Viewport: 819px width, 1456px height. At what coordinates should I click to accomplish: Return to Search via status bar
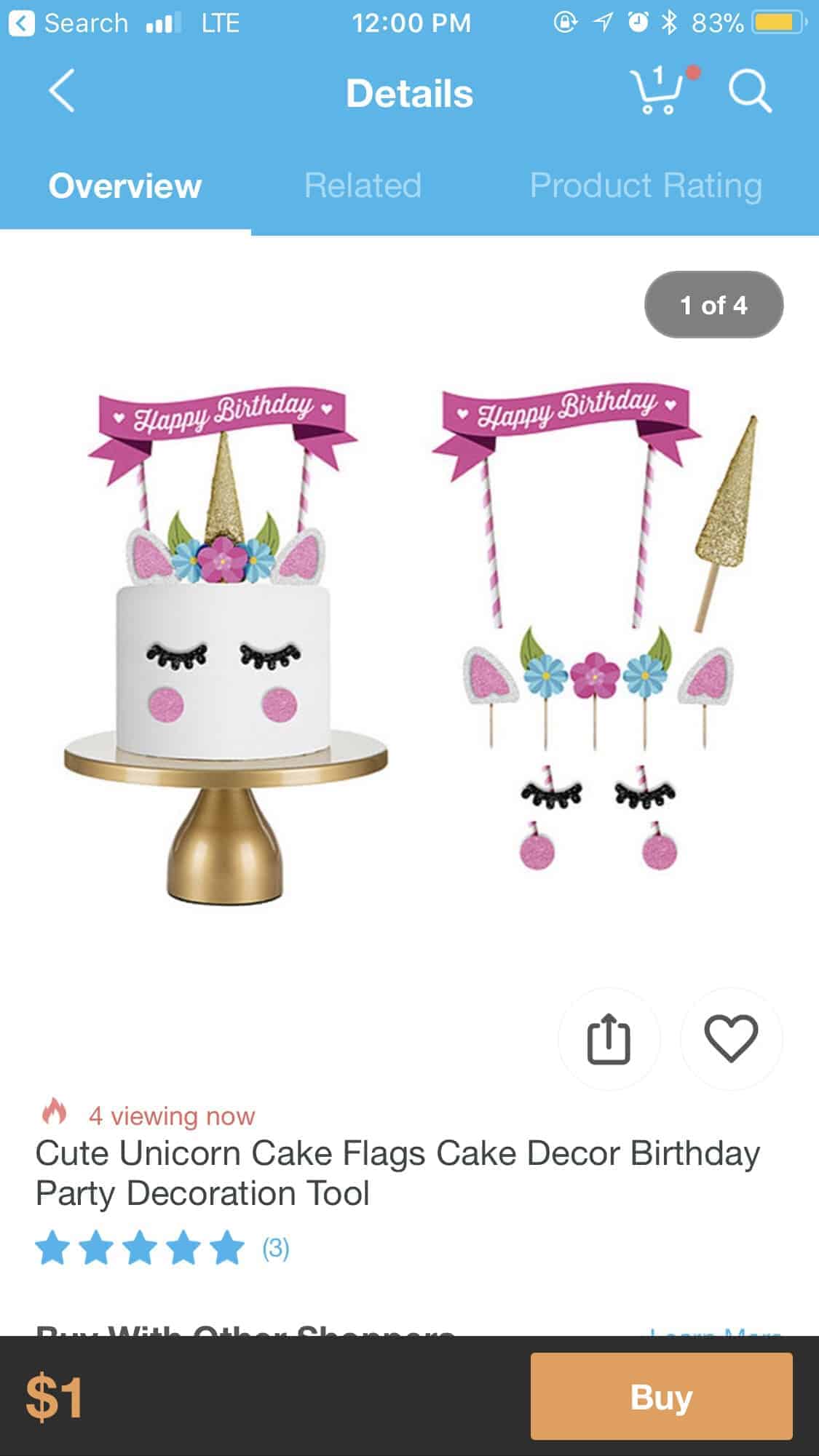point(69,23)
